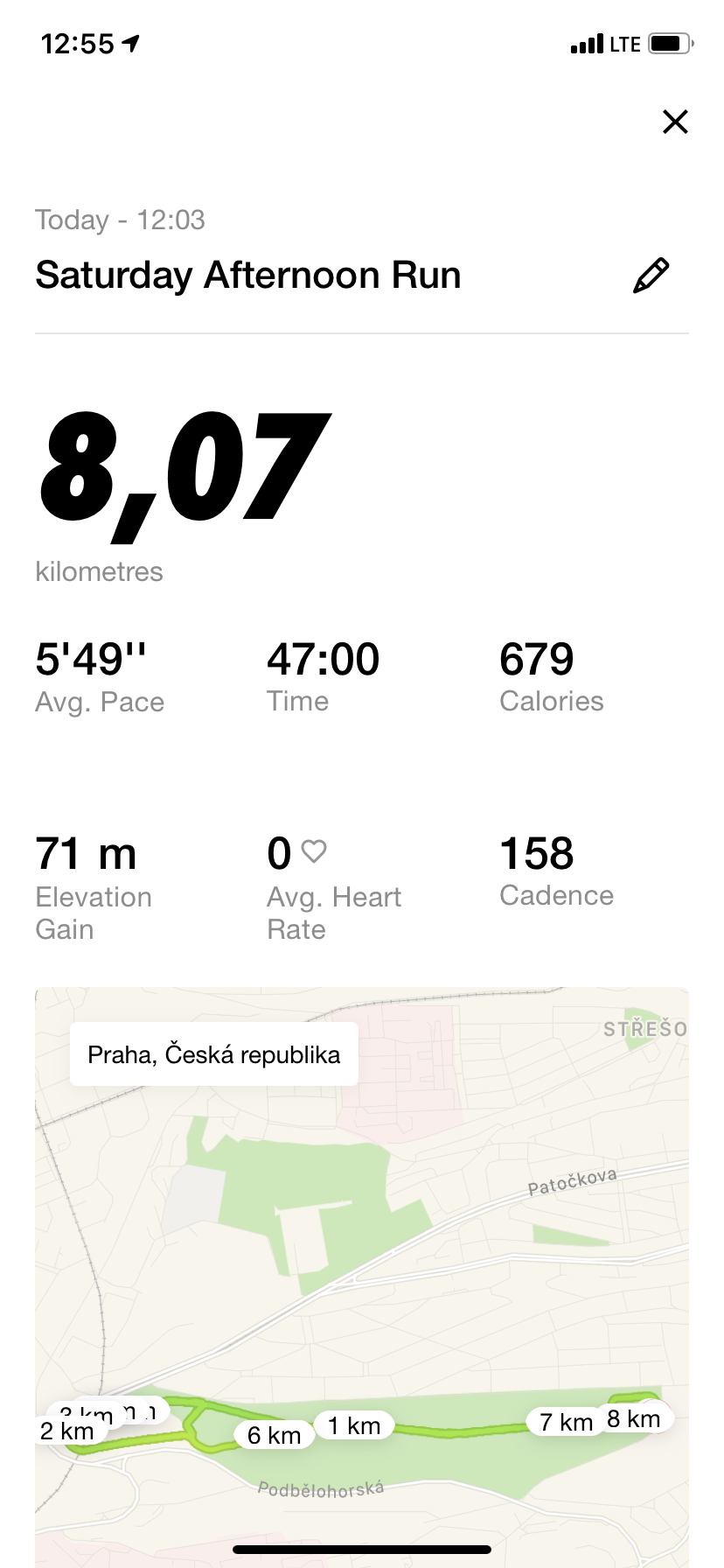Screen dimensions: 724x1568
Task: Open the run route map
Action: (362, 1277)
